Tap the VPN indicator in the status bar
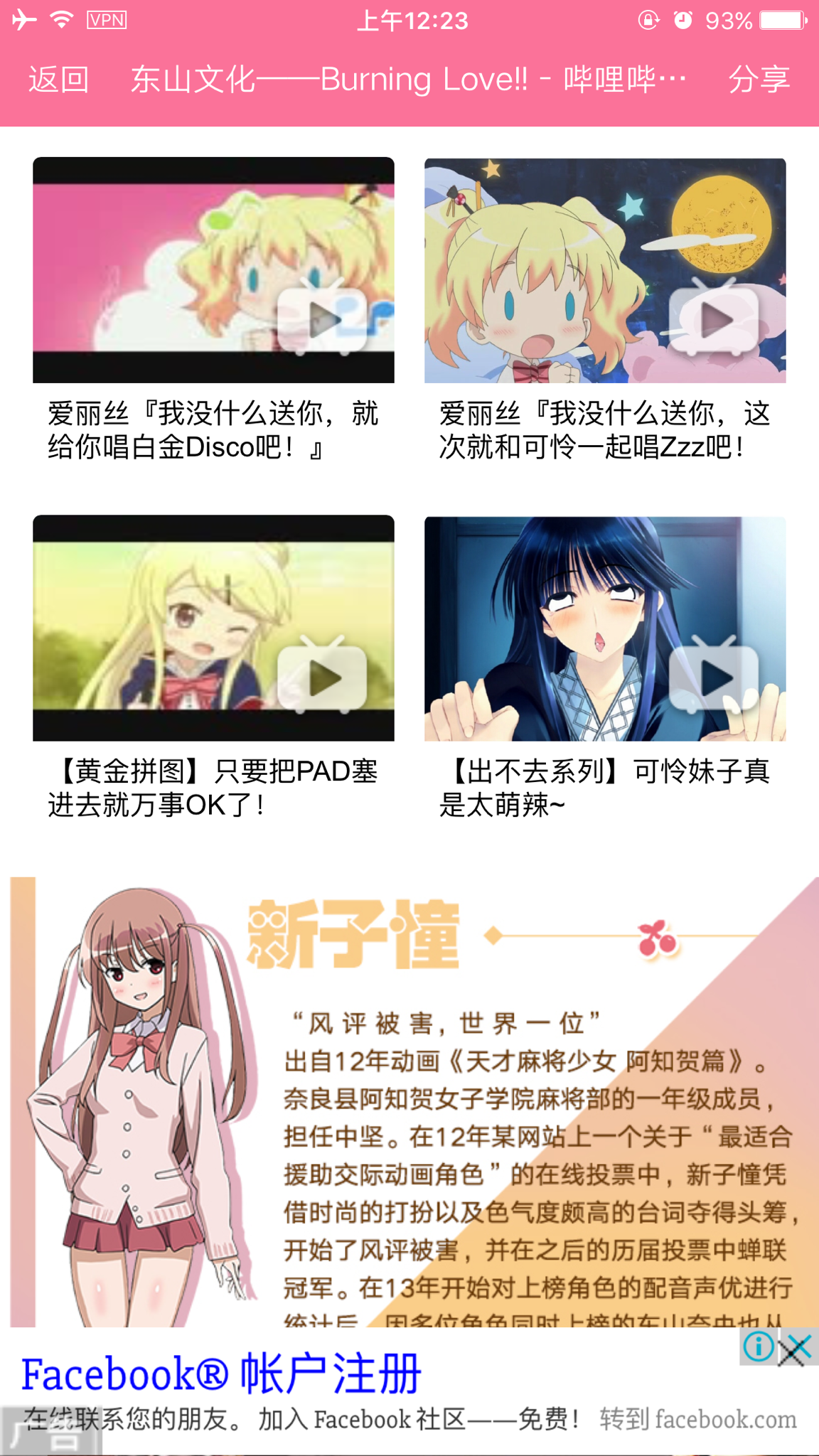Image resolution: width=819 pixels, height=1456 pixels. pyautogui.click(x=105, y=20)
